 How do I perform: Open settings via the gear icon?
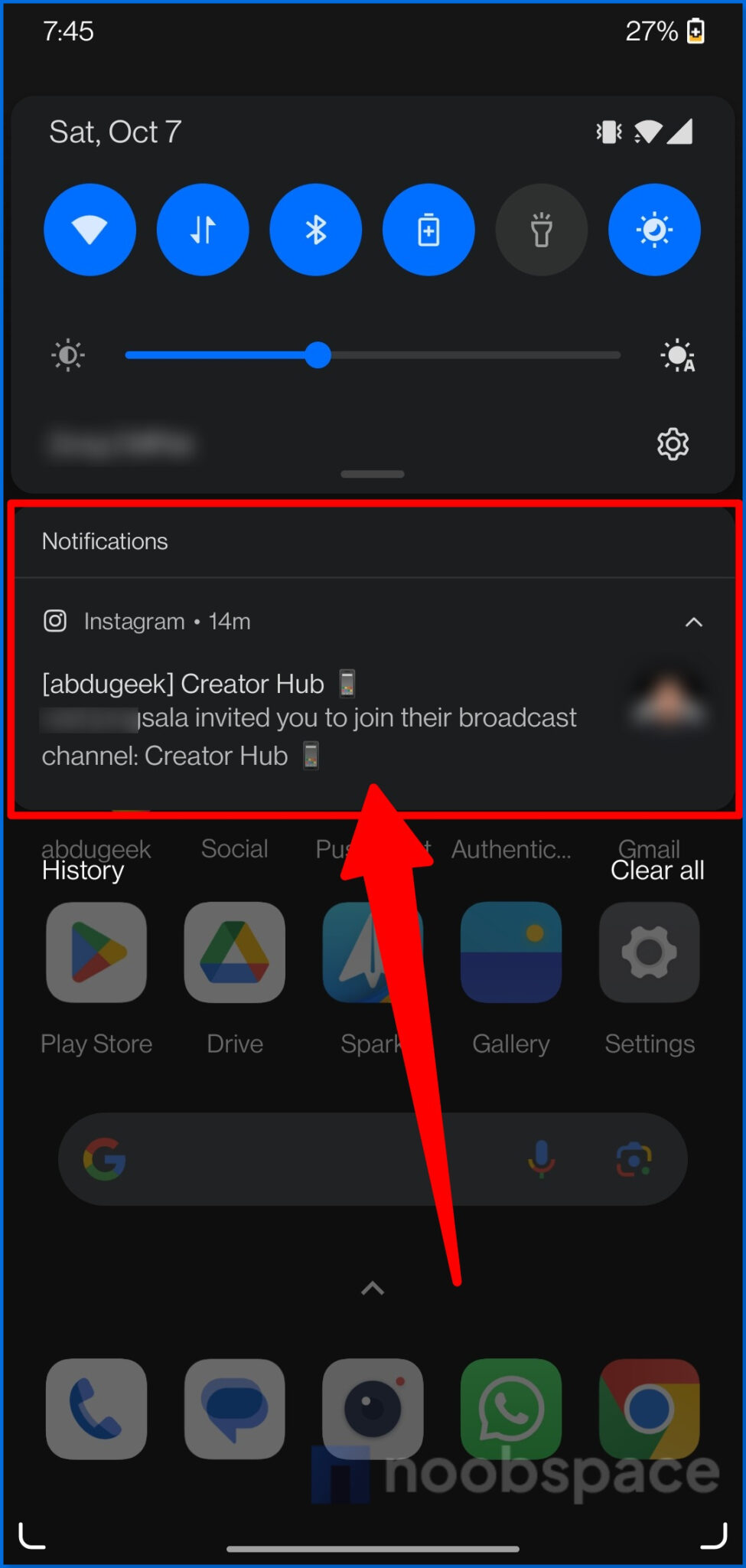(673, 444)
